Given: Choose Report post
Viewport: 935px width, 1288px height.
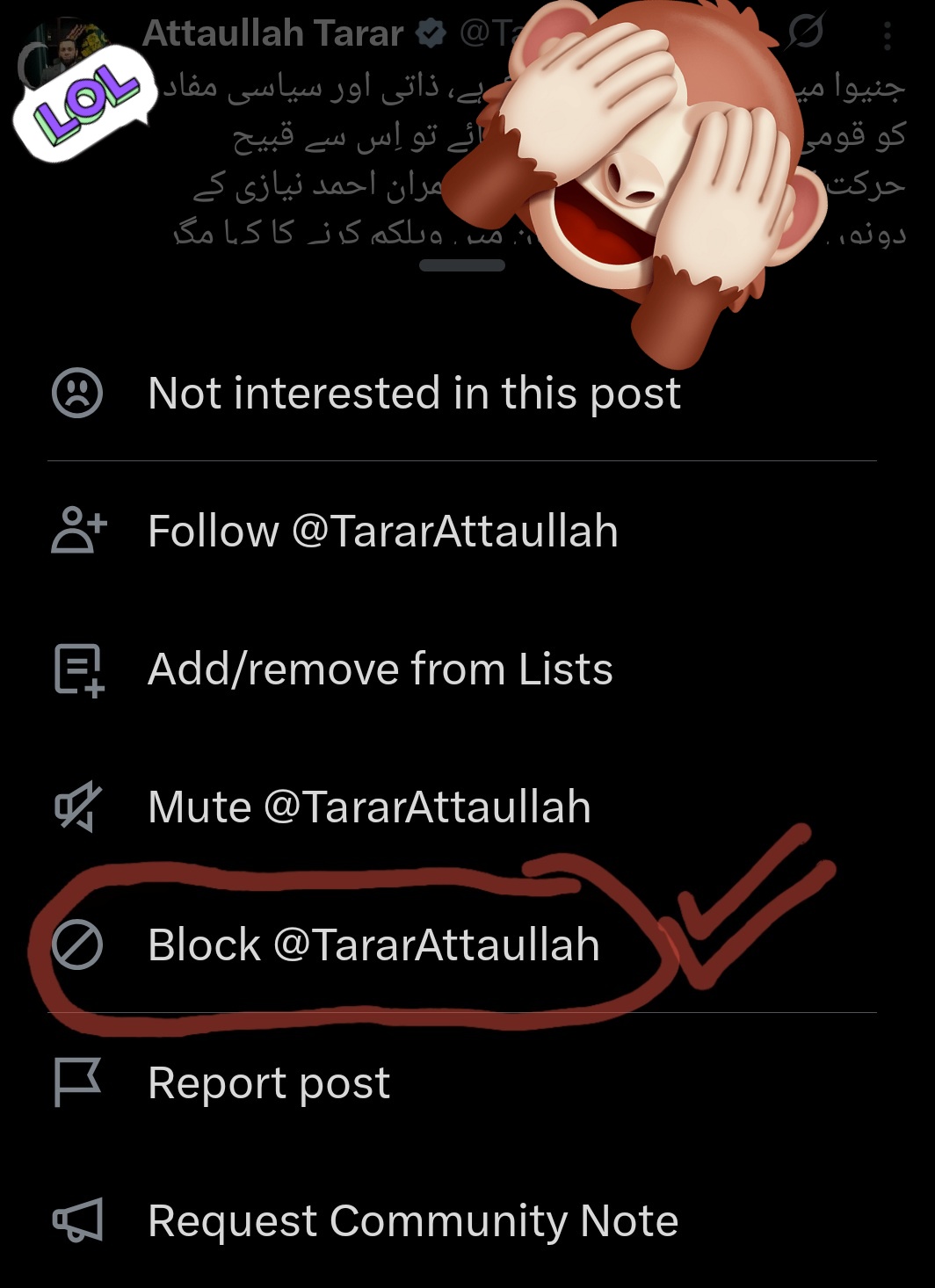Looking at the screenshot, I should click(268, 1083).
